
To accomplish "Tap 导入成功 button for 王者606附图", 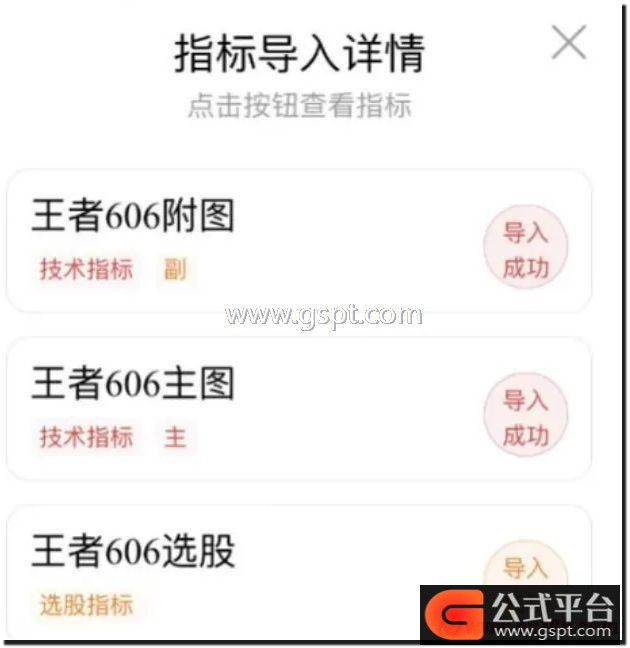I will (525, 250).
